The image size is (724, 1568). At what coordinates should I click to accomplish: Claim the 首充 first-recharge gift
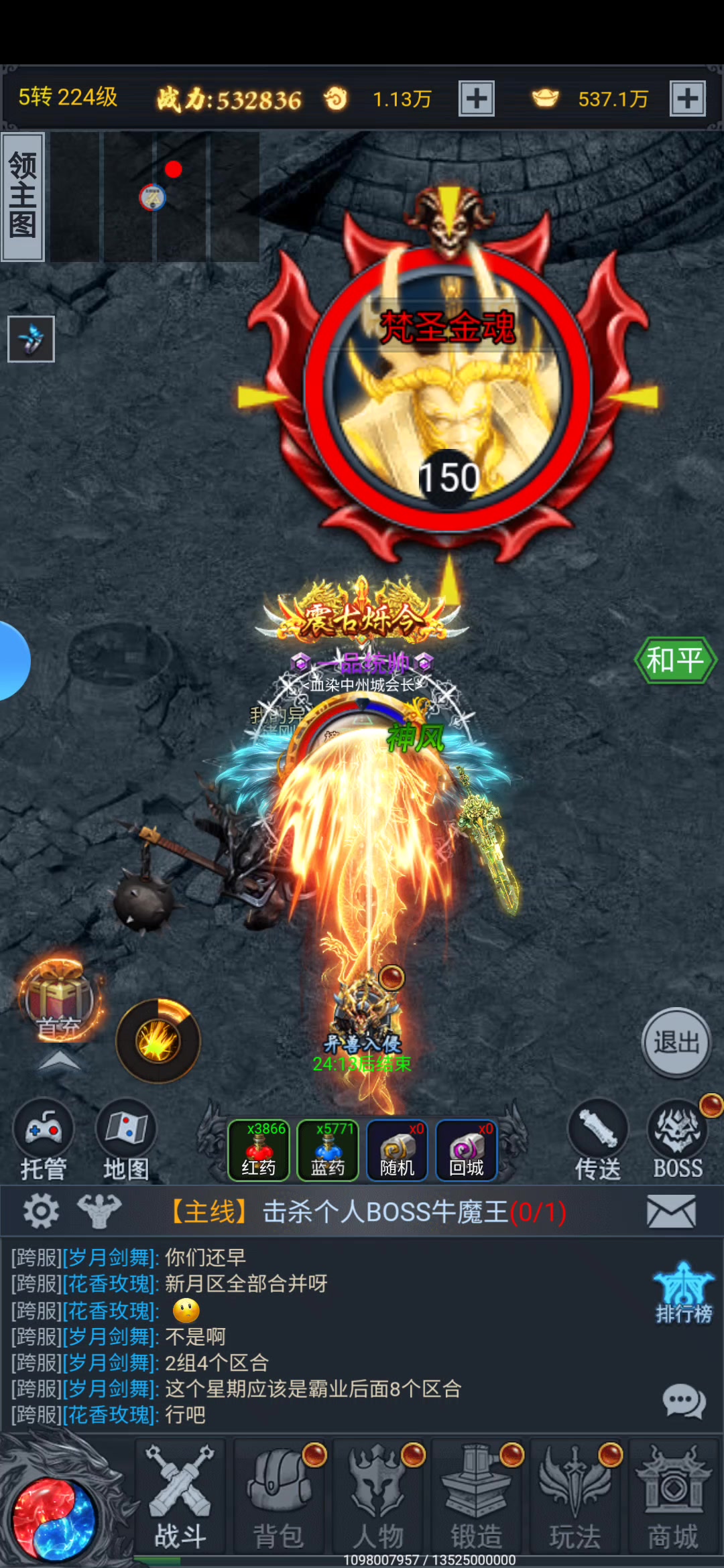point(59,999)
